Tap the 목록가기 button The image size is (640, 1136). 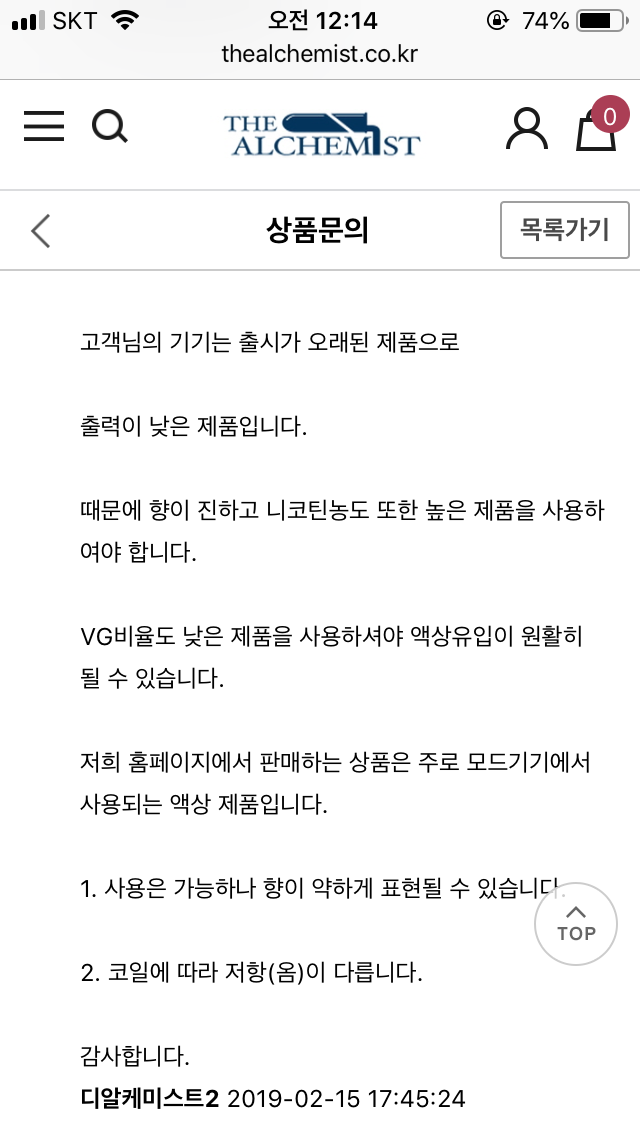[565, 230]
